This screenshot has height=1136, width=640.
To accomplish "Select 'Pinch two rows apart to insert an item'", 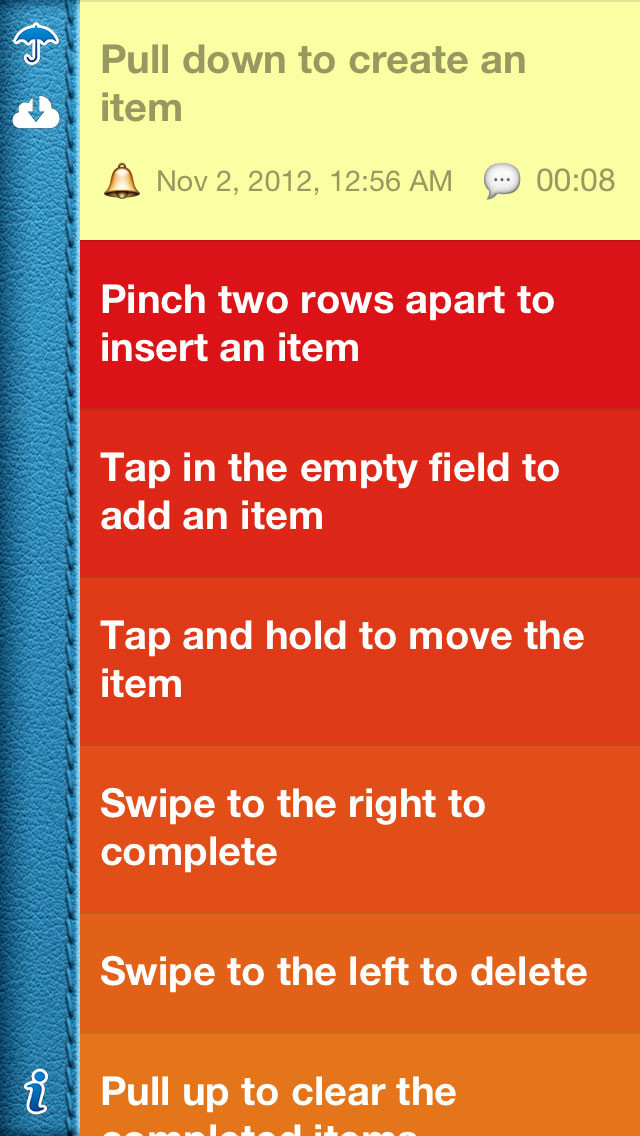I will click(360, 325).
